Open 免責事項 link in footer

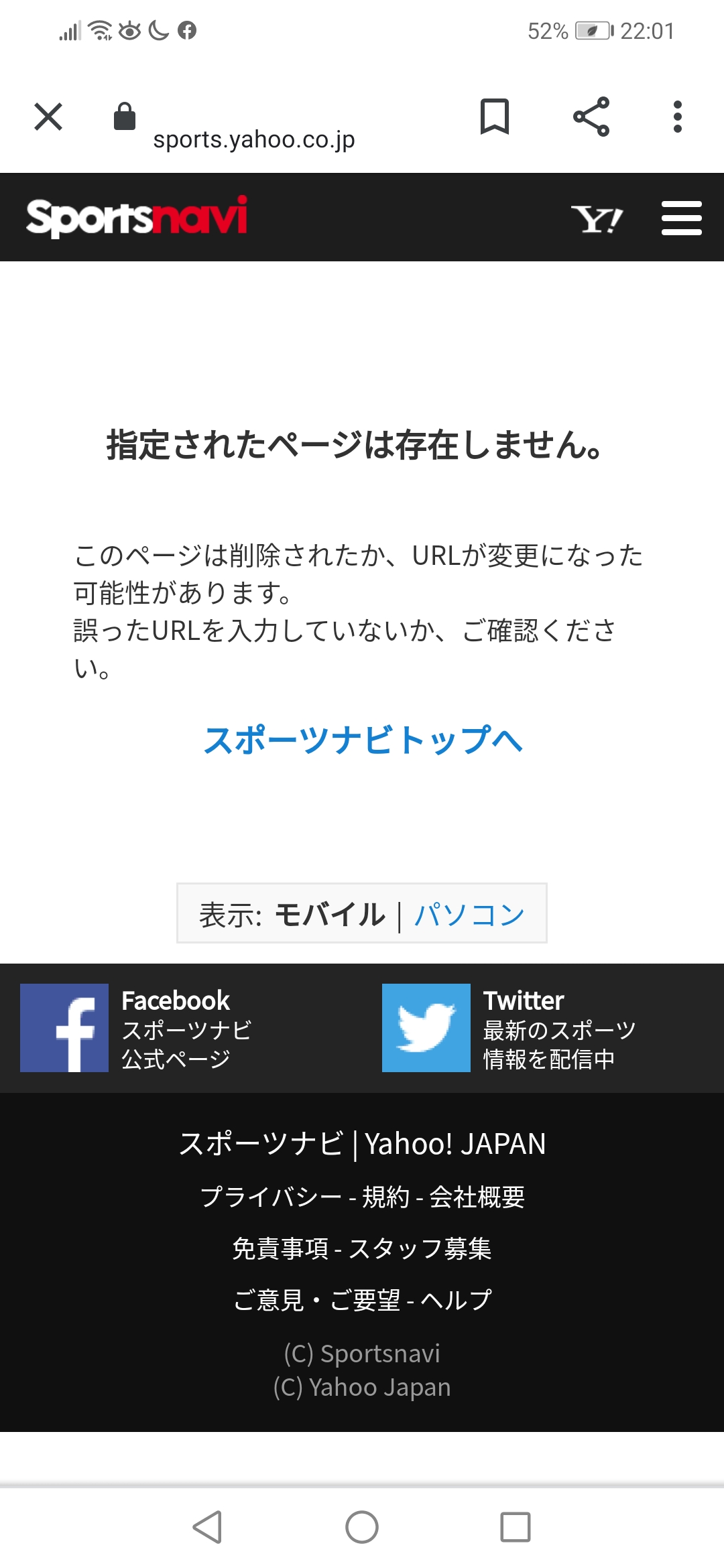pos(280,1248)
